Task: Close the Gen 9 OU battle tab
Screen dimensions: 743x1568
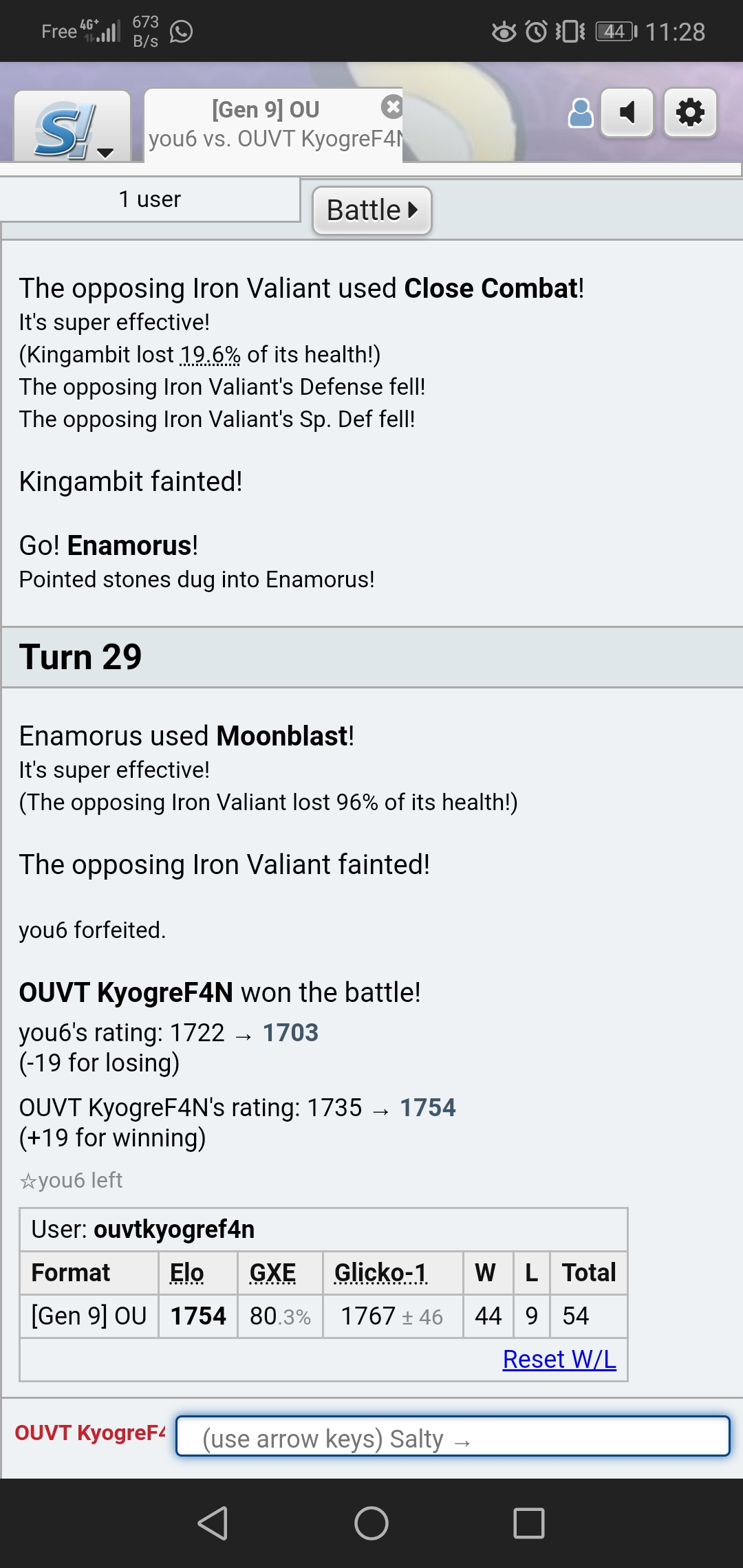Action: point(391,107)
